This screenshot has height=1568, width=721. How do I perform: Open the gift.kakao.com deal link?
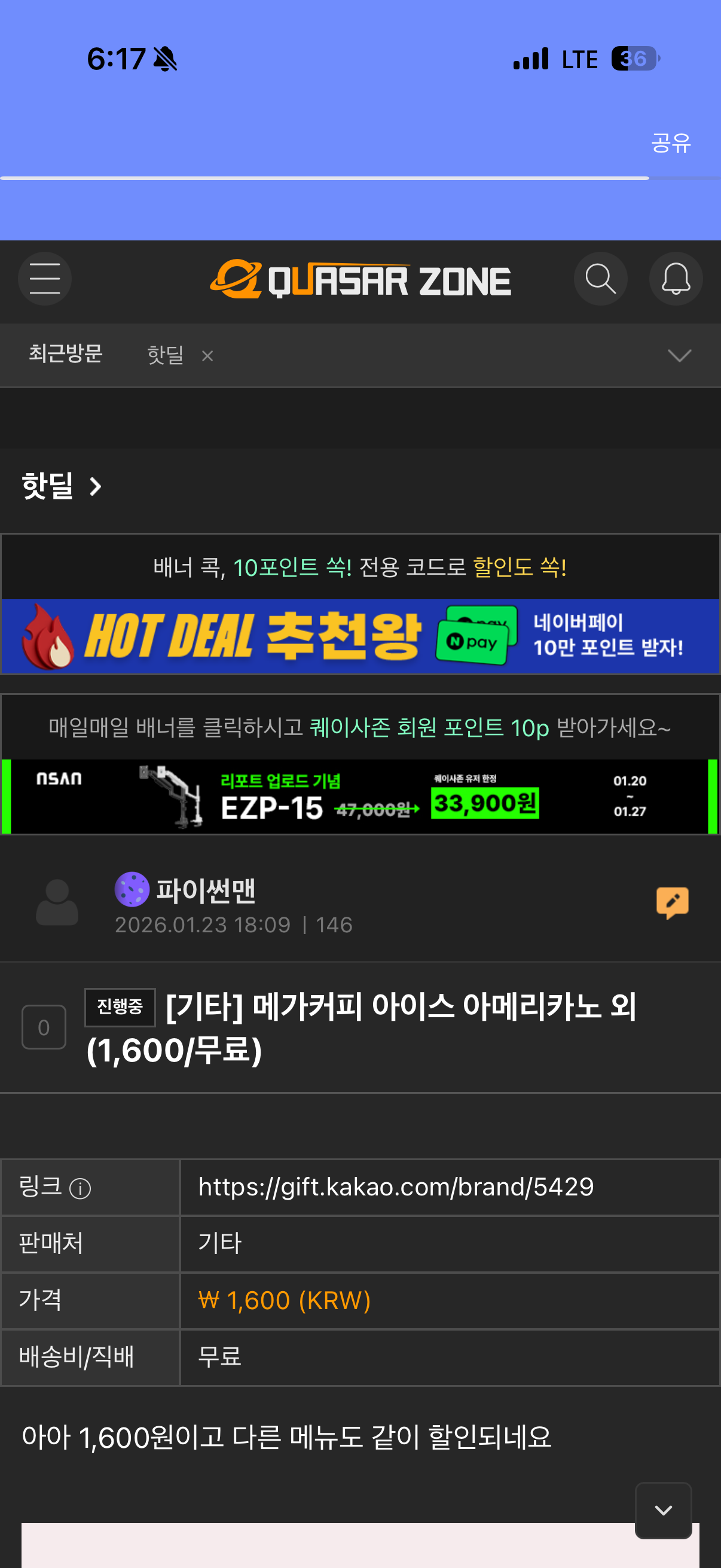(396, 1187)
